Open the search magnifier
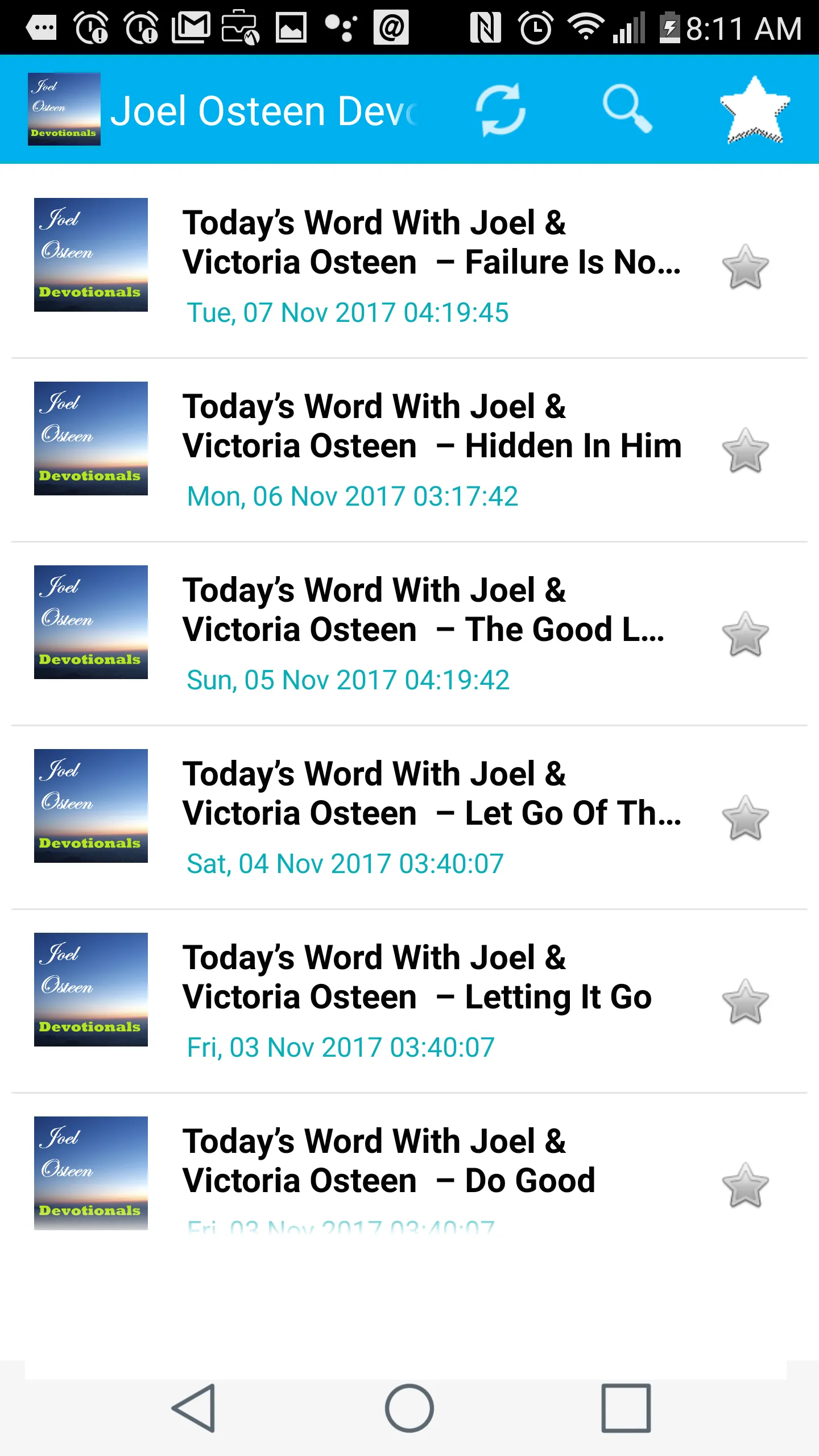819x1456 pixels. point(627,109)
